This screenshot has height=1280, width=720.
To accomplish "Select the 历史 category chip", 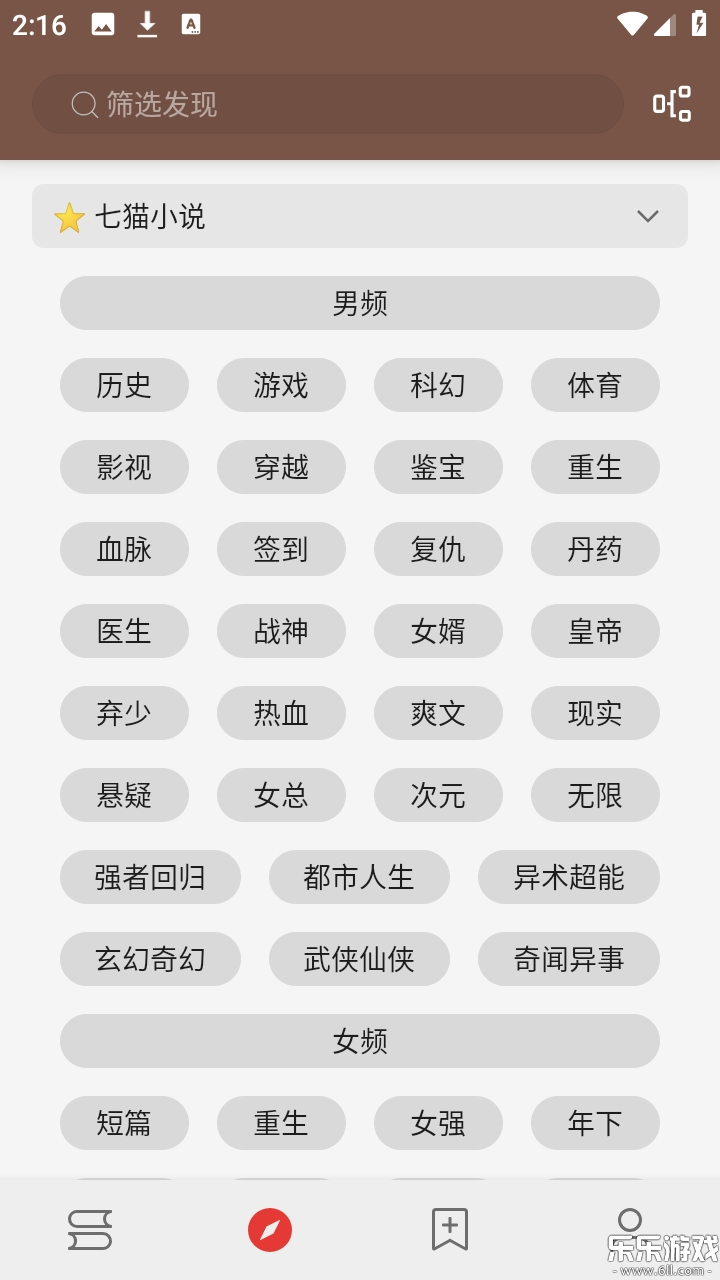I will [124, 385].
